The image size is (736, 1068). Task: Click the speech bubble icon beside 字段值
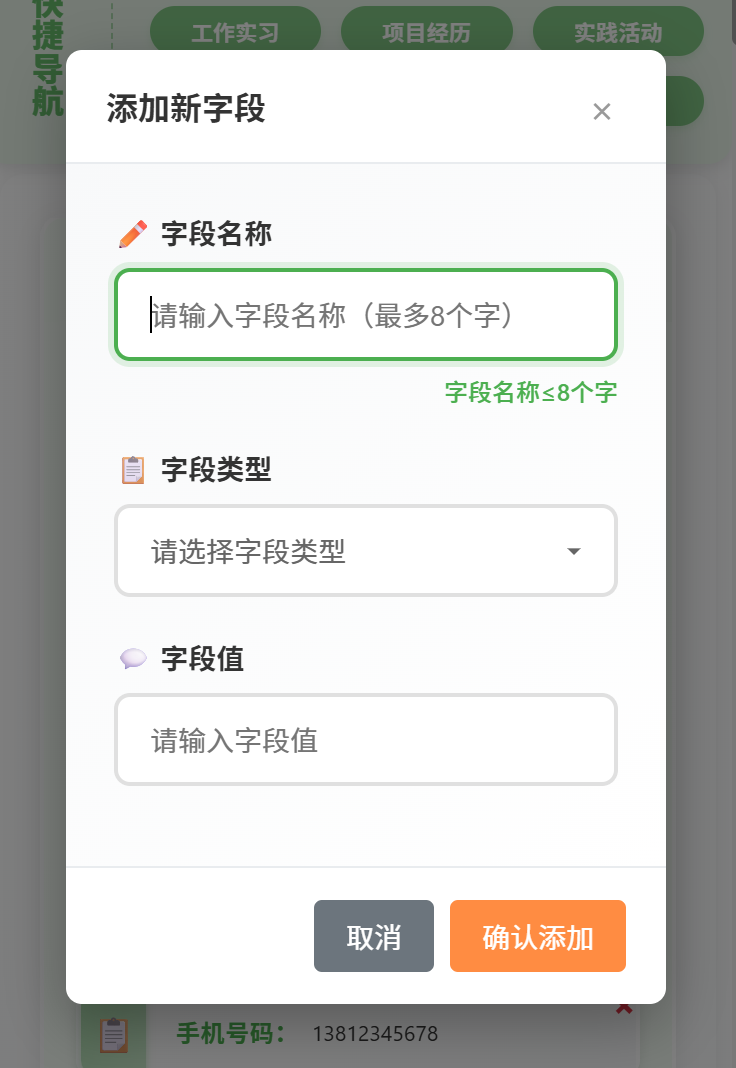pyautogui.click(x=133, y=659)
